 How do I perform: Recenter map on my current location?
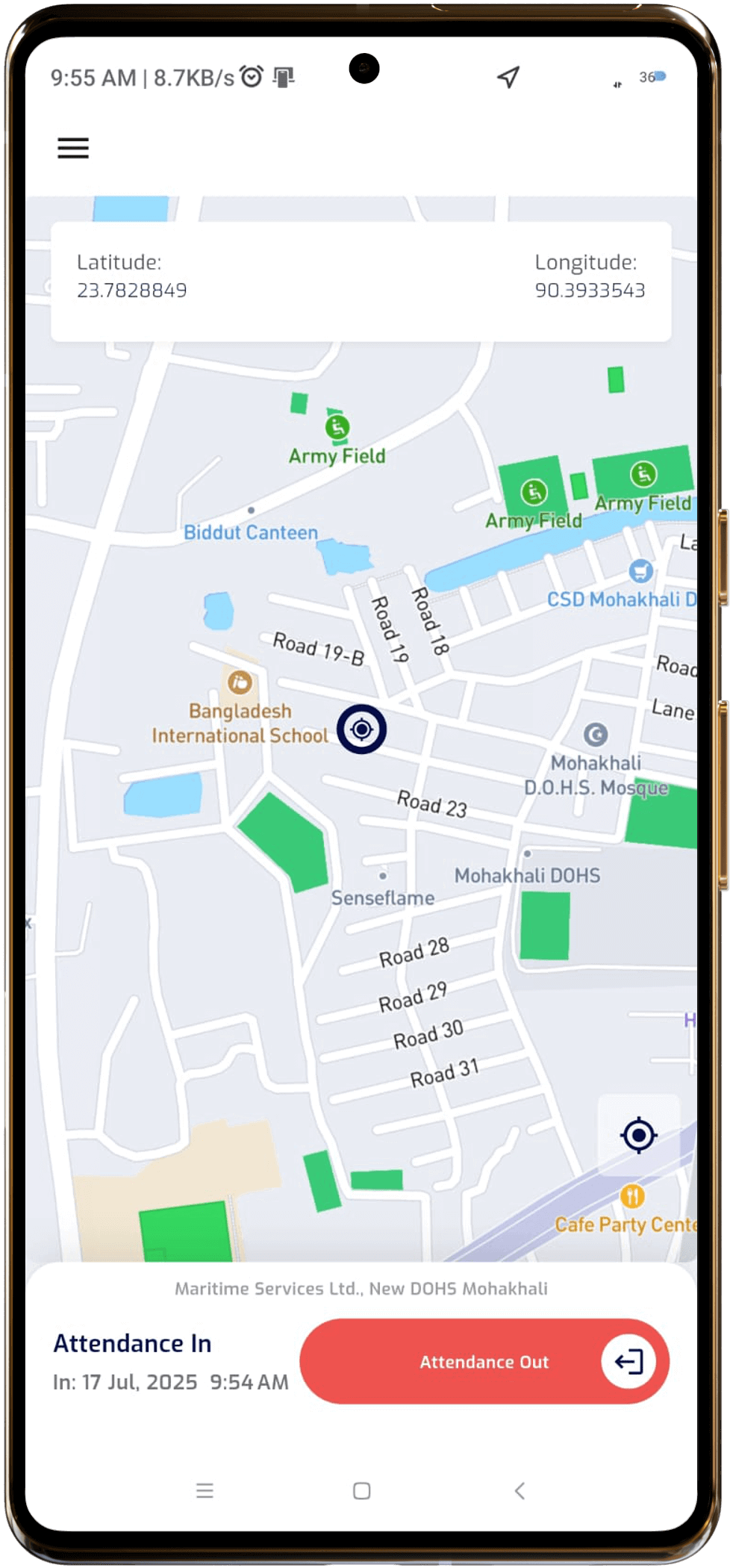click(638, 1136)
